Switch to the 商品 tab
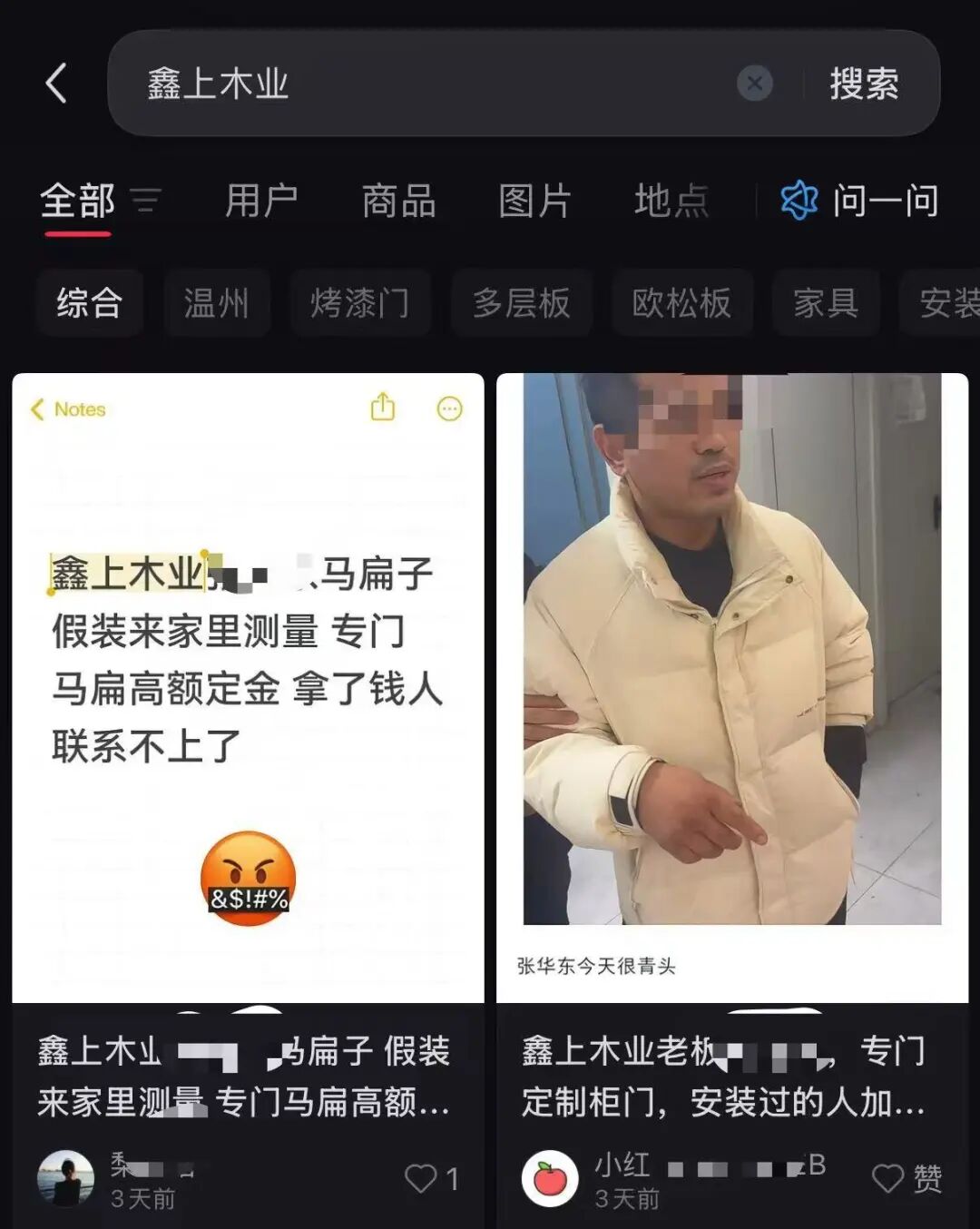The width and height of the screenshot is (980, 1229). tap(398, 201)
